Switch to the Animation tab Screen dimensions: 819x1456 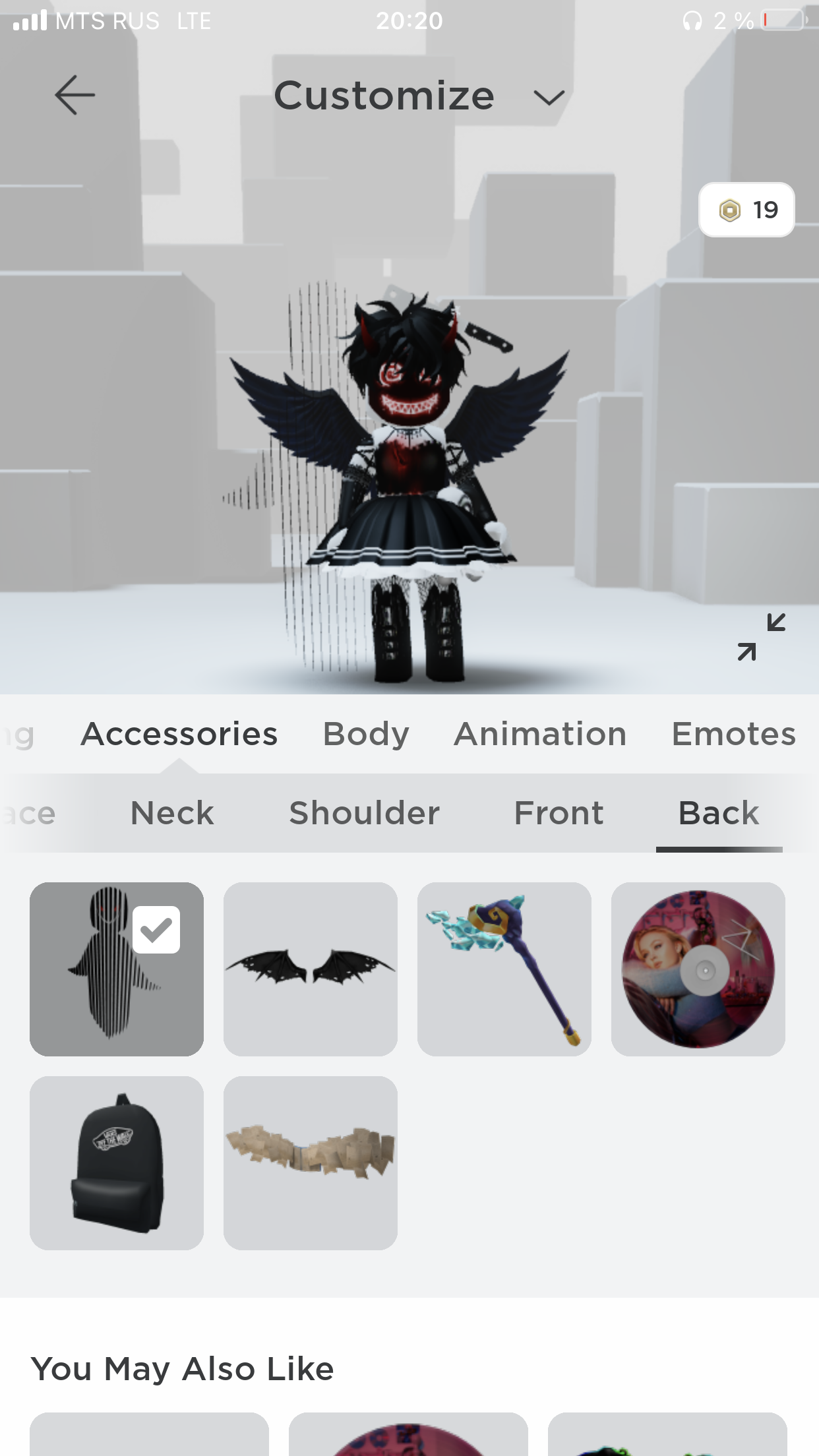[540, 734]
